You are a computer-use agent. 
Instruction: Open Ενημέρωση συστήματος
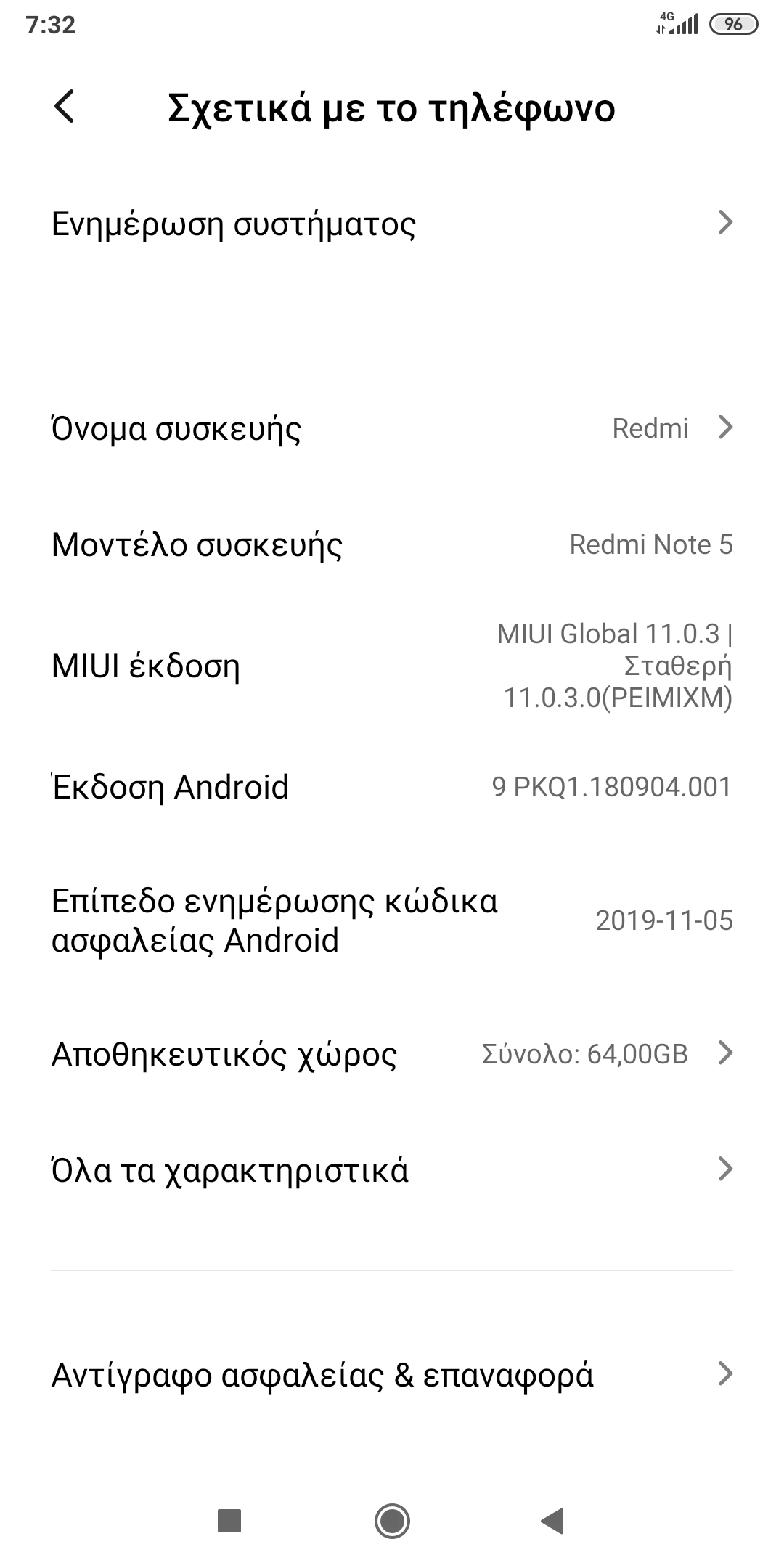392,224
